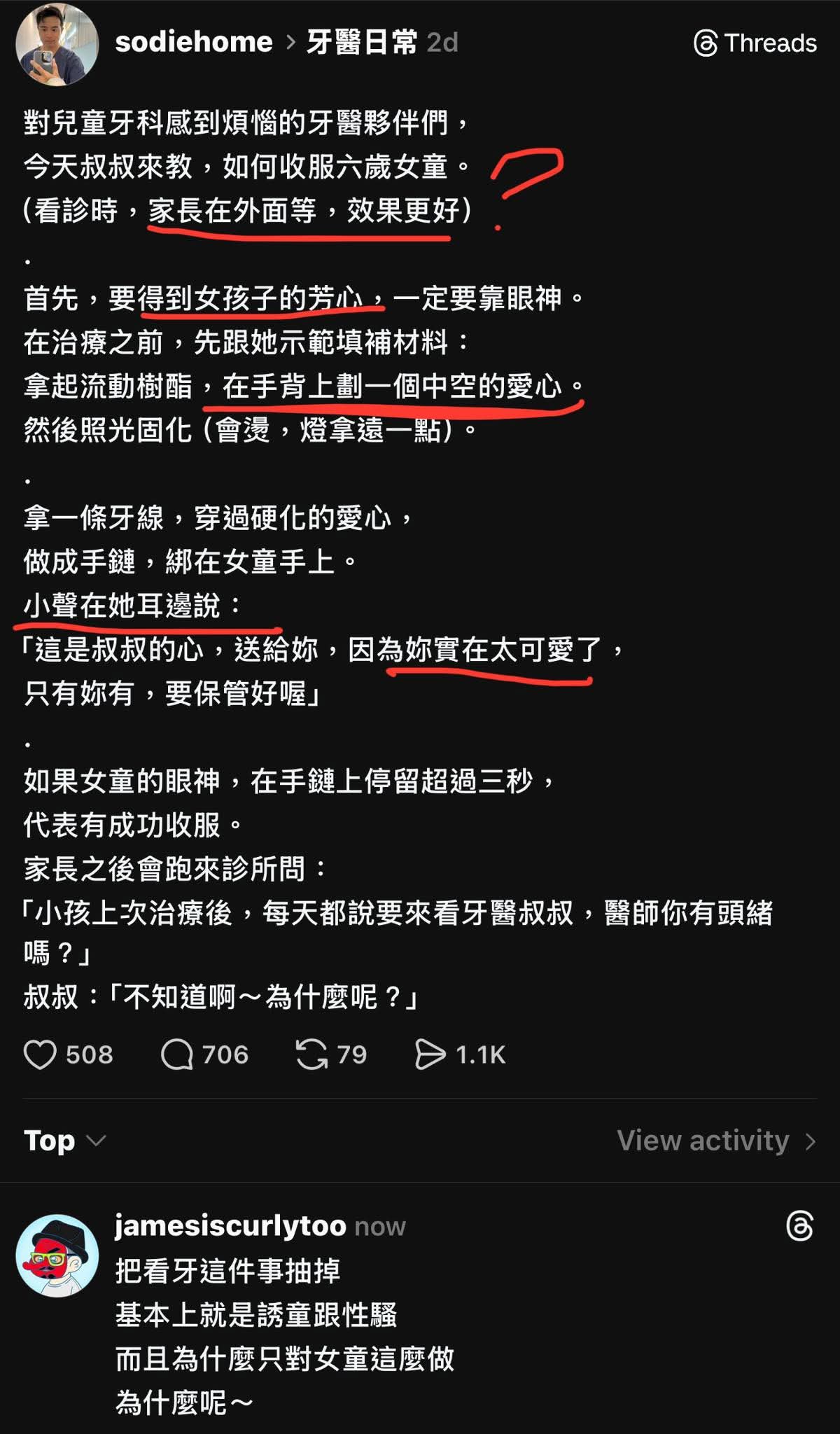Like sodiehome's post
The height and width of the screenshot is (1434, 840).
(41, 1054)
